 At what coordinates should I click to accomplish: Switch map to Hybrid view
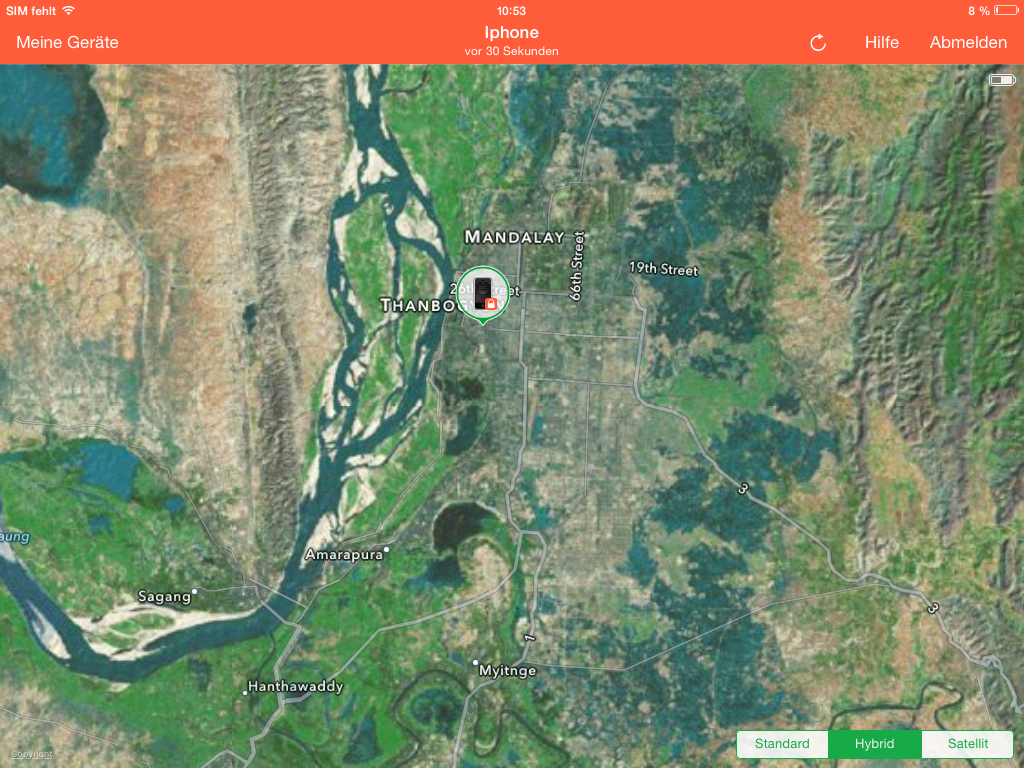(874, 744)
